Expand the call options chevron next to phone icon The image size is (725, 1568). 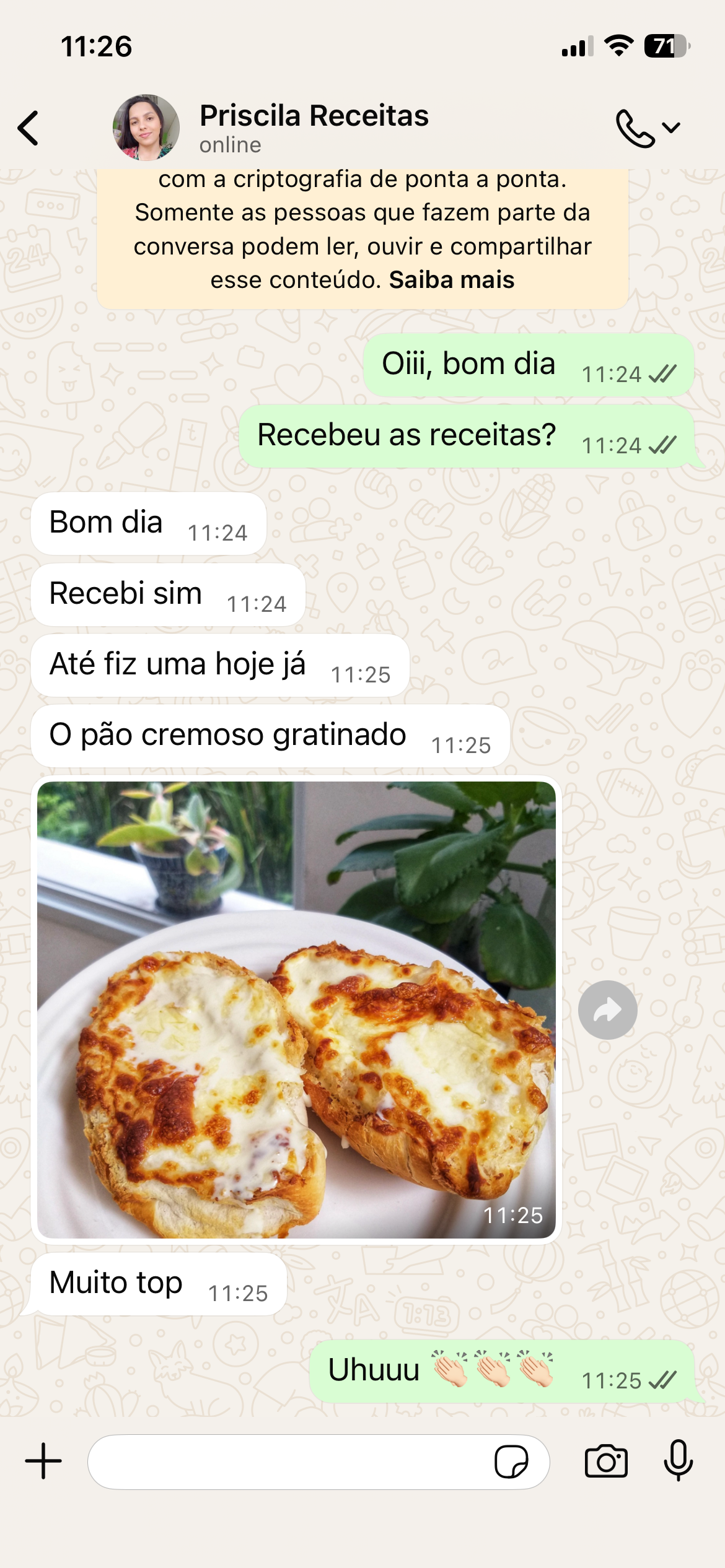670,128
